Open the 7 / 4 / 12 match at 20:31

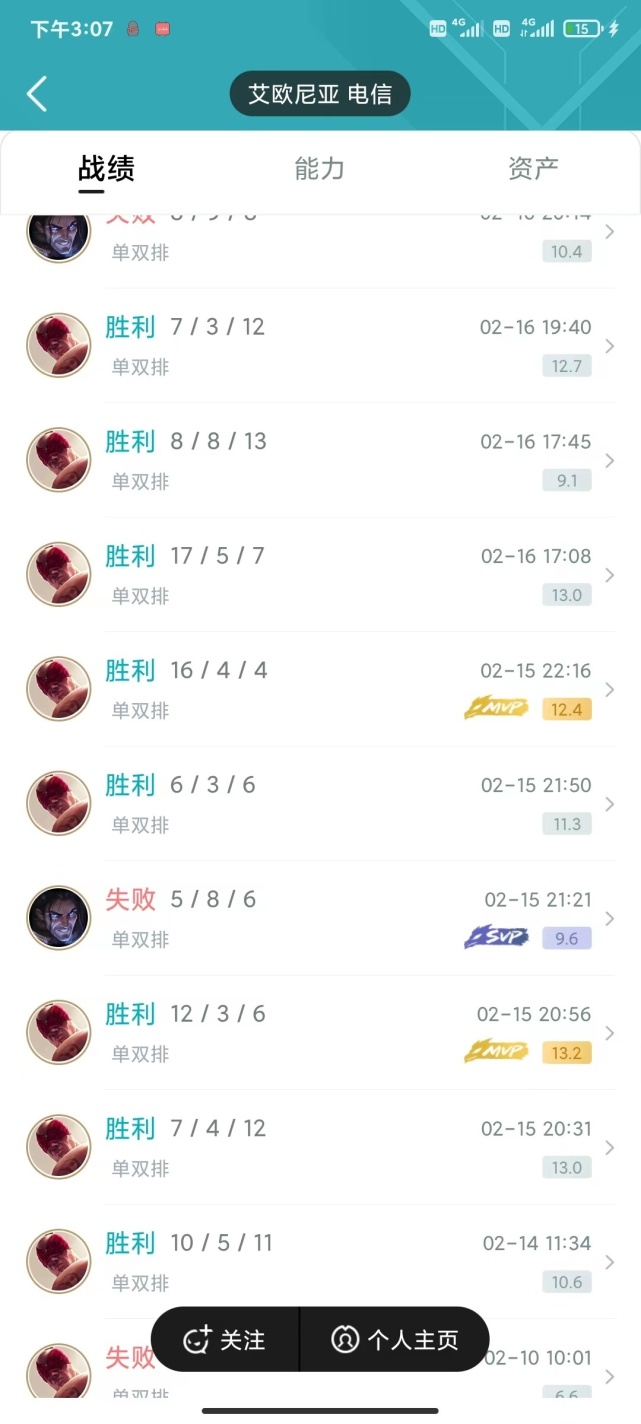tap(320, 1147)
